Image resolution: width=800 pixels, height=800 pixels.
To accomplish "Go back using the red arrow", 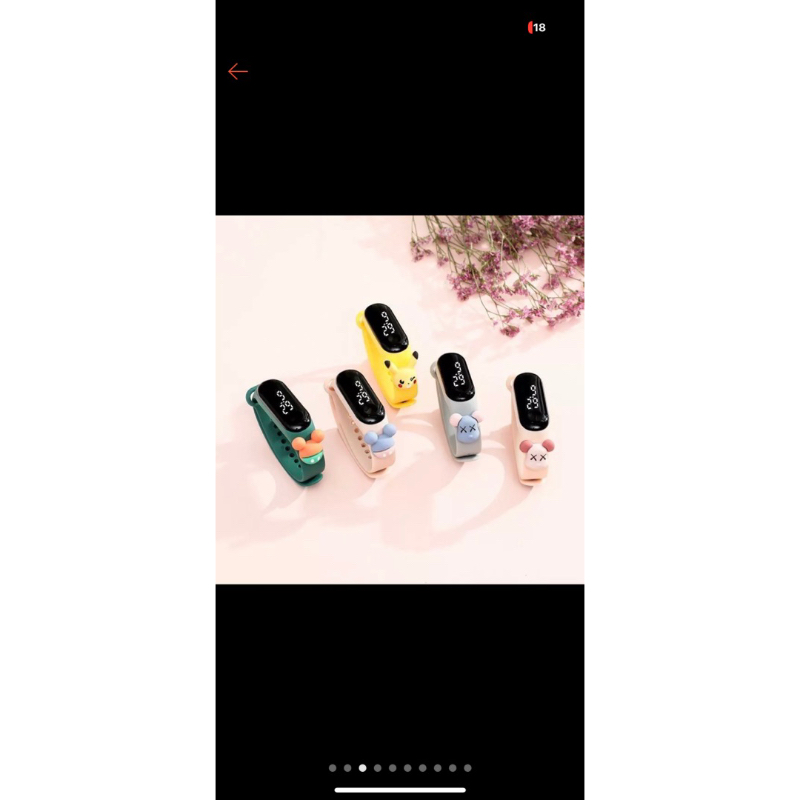I will tap(238, 71).
